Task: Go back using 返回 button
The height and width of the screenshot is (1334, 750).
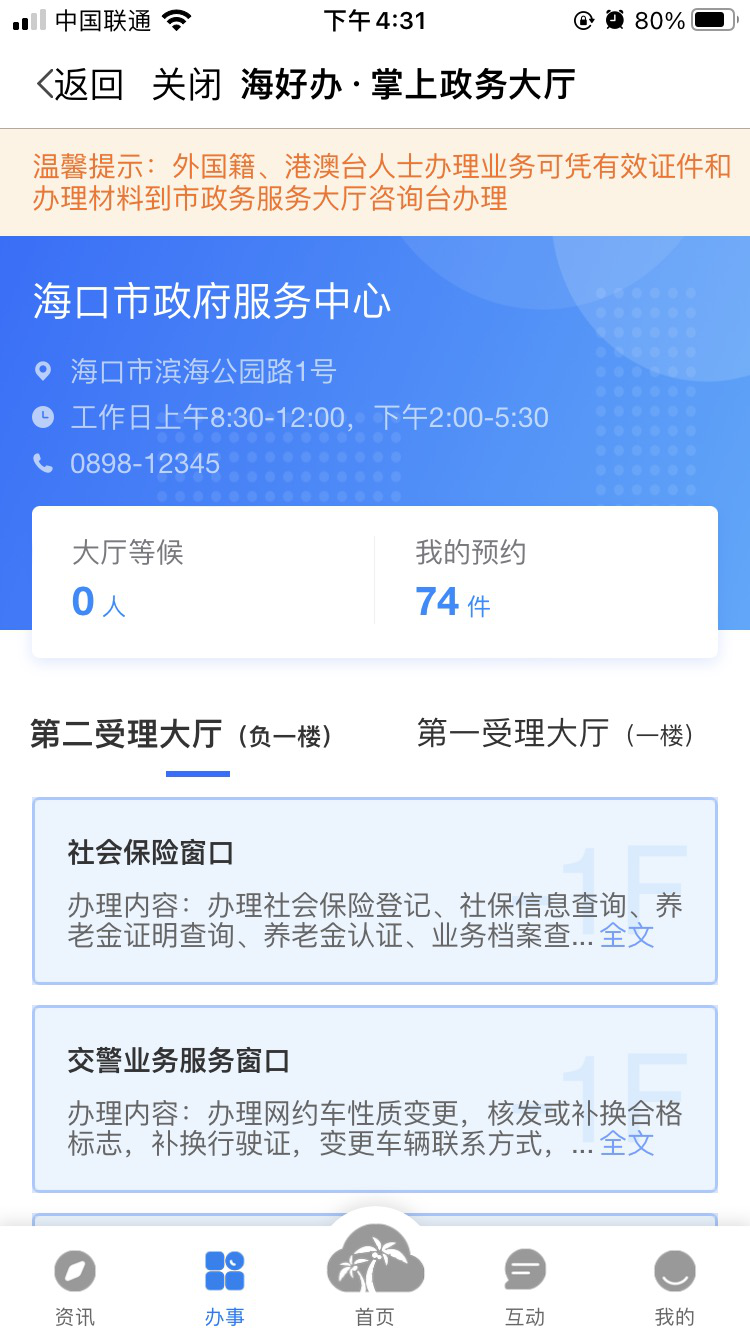Action: pyautogui.click(x=80, y=85)
